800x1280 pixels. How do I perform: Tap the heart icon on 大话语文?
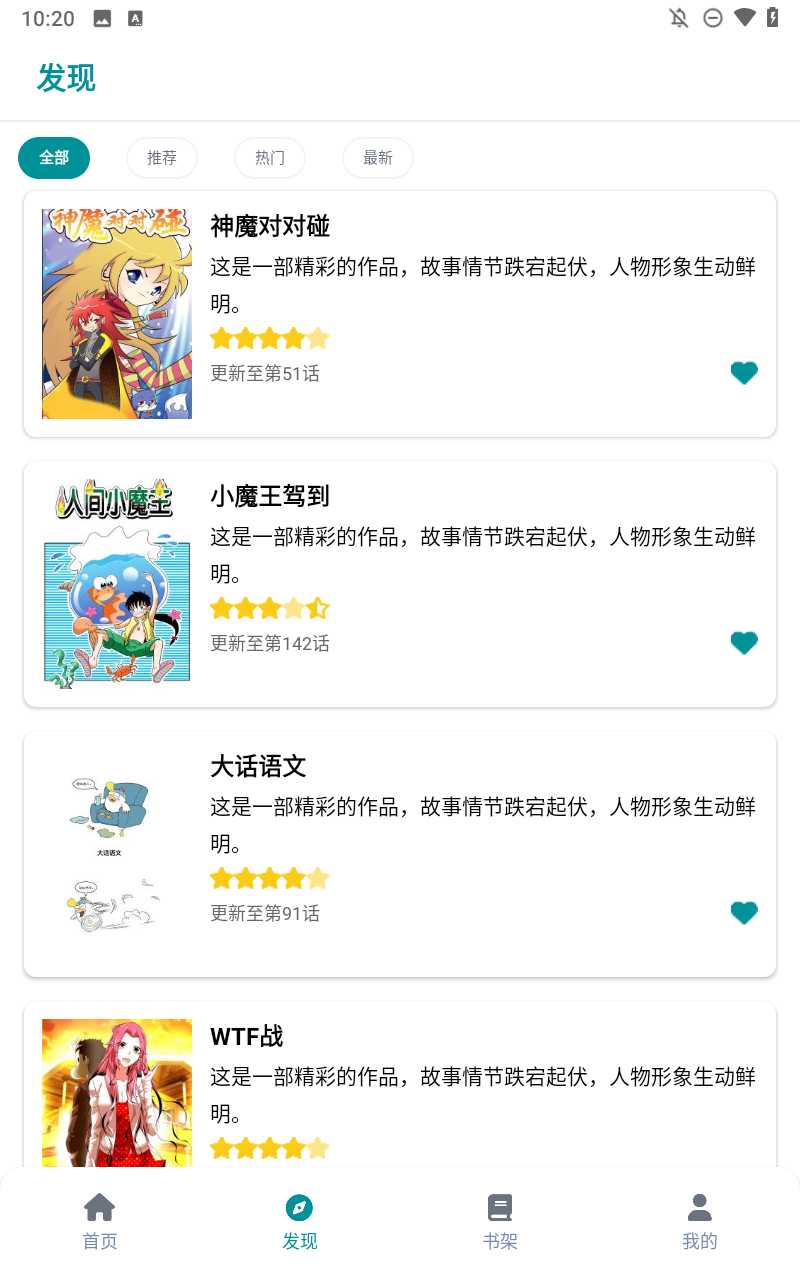[x=744, y=913]
